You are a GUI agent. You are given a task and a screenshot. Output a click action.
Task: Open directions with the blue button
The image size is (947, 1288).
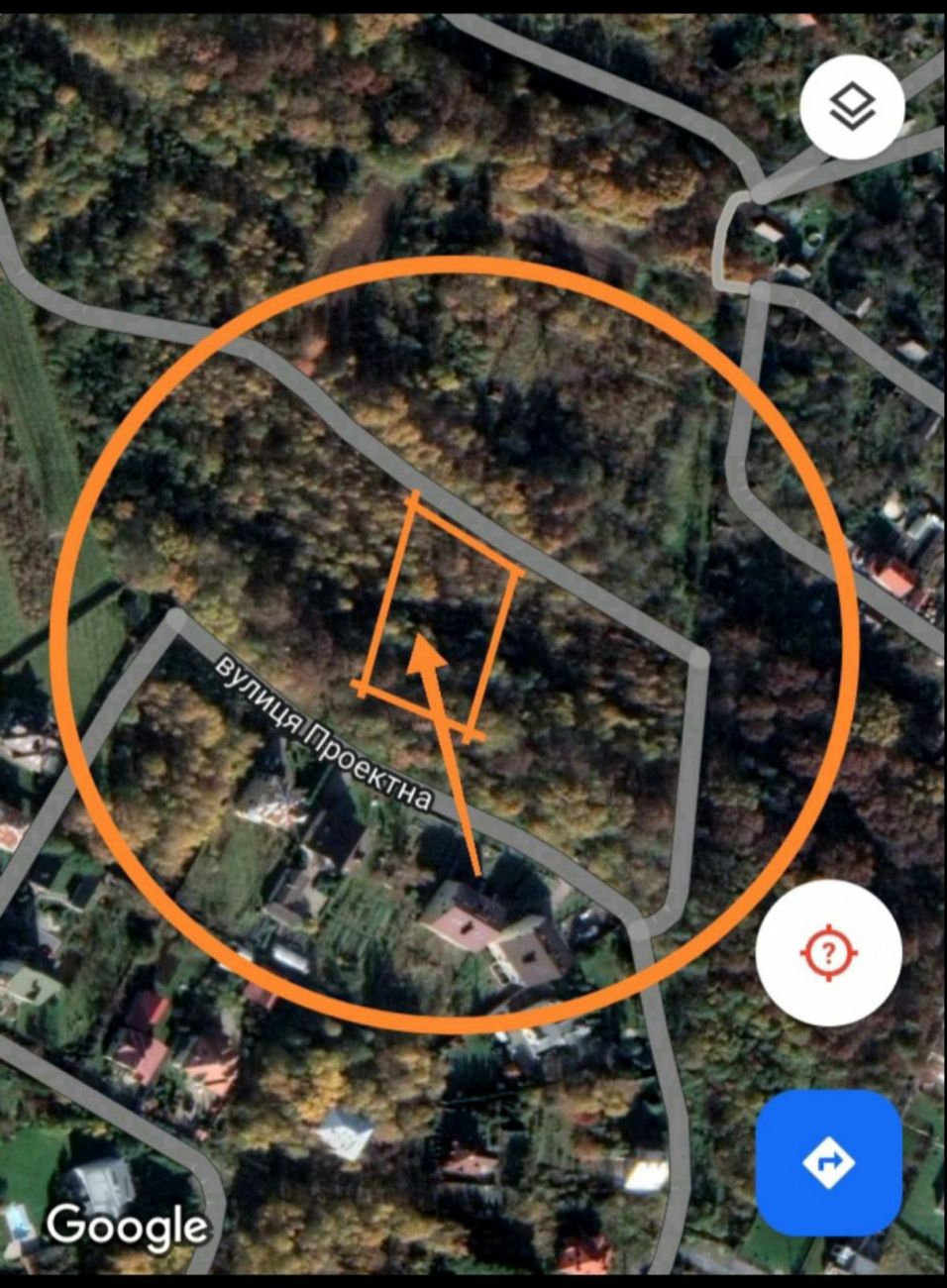coord(828,1162)
